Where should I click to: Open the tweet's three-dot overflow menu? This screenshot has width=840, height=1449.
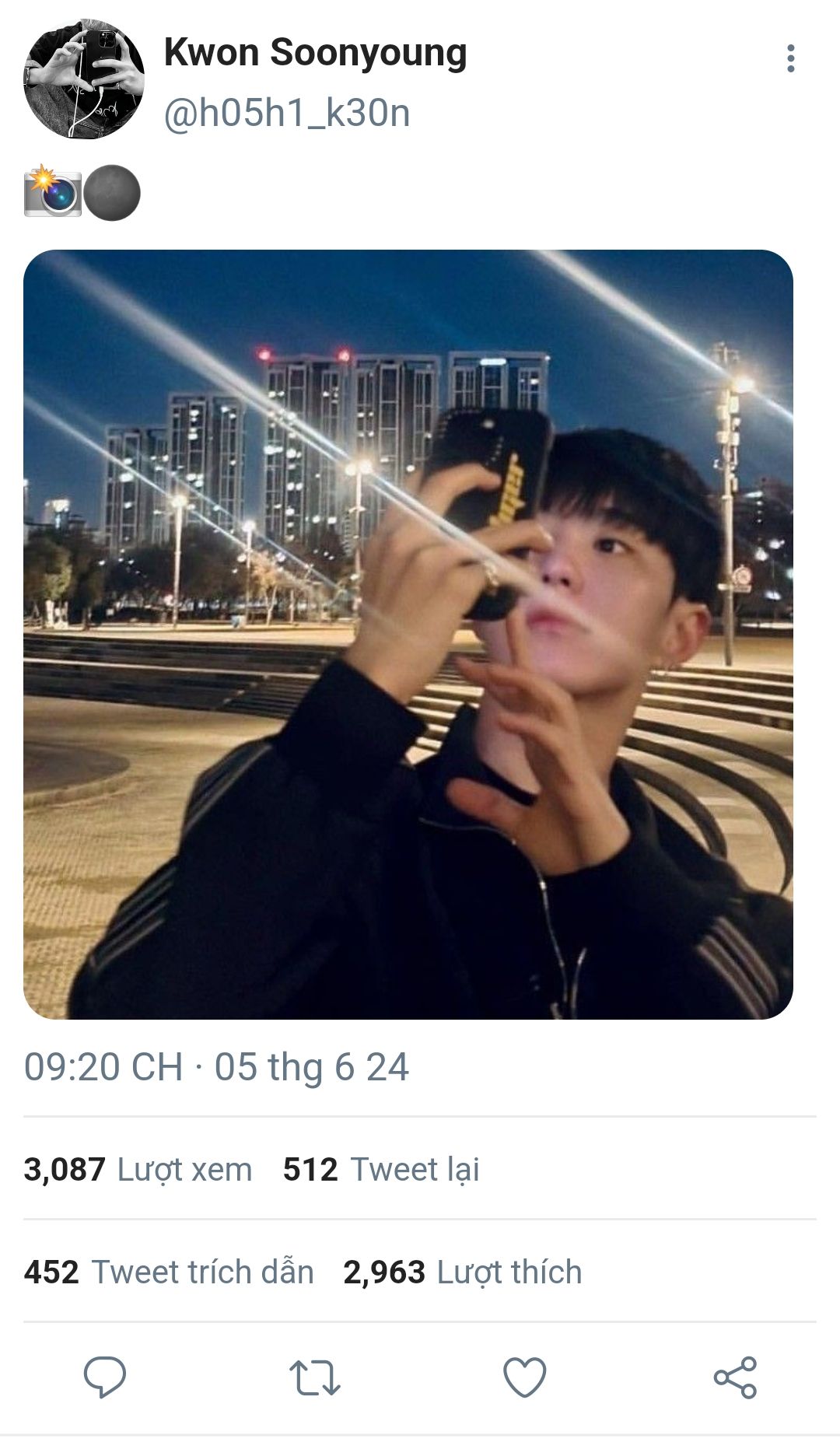tap(790, 58)
